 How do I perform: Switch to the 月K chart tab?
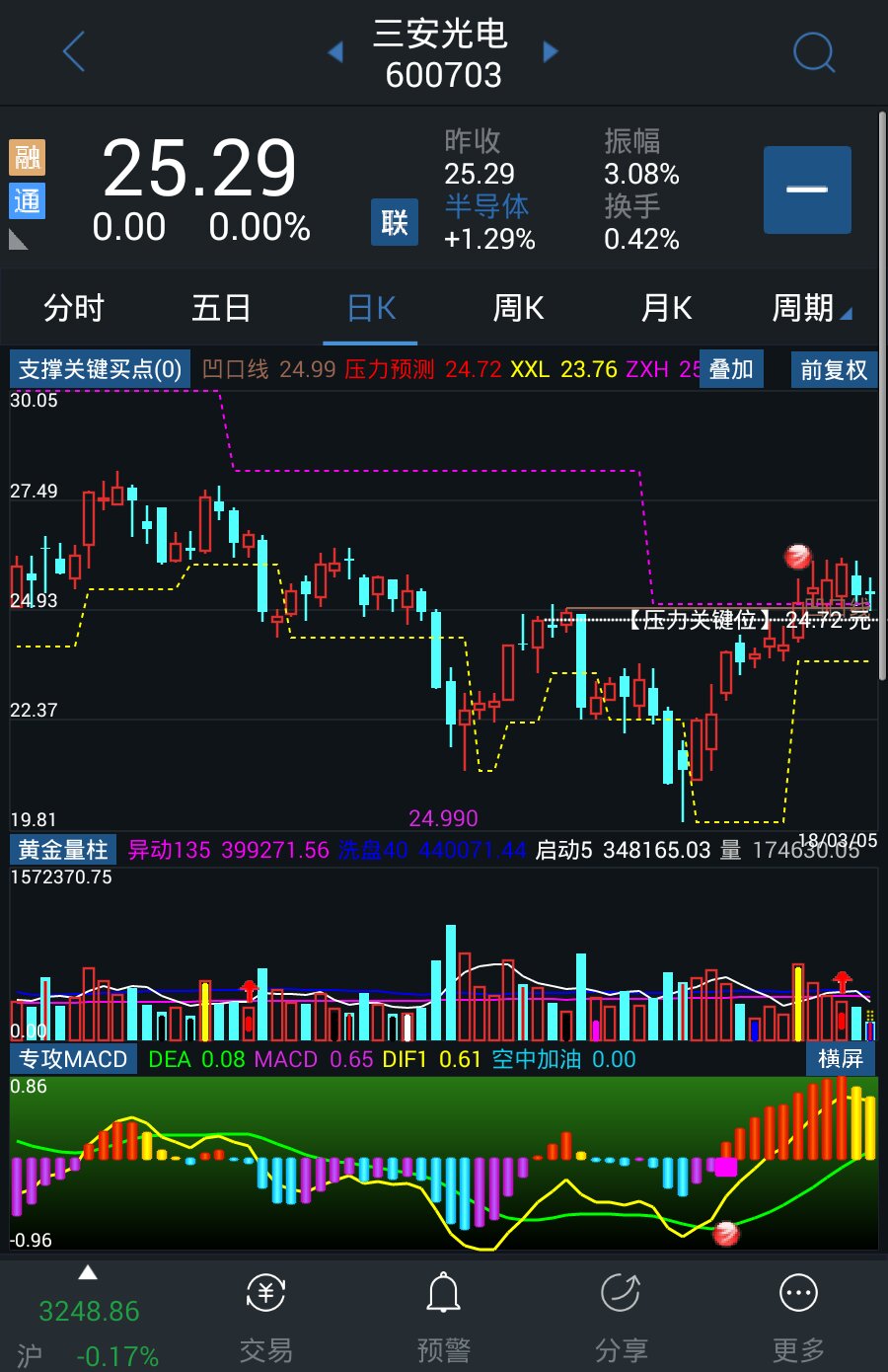coord(666,309)
